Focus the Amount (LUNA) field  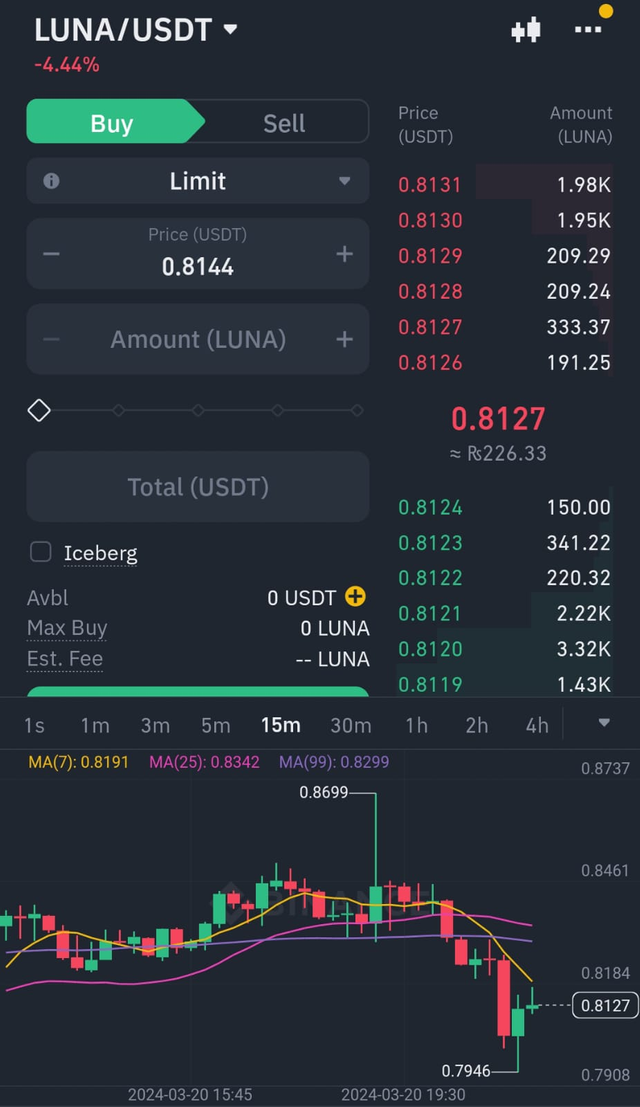[198, 340]
